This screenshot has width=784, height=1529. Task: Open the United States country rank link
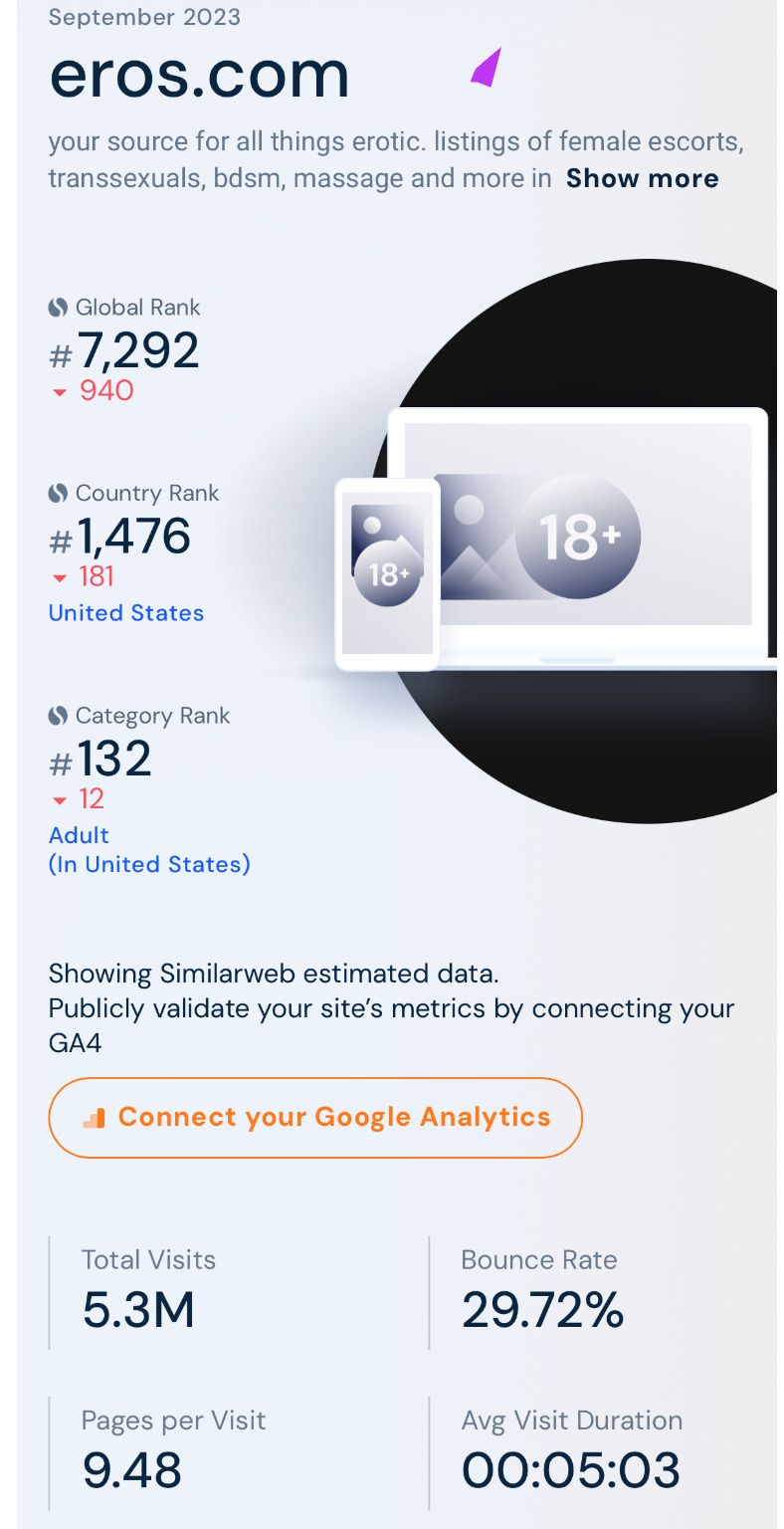126,613
